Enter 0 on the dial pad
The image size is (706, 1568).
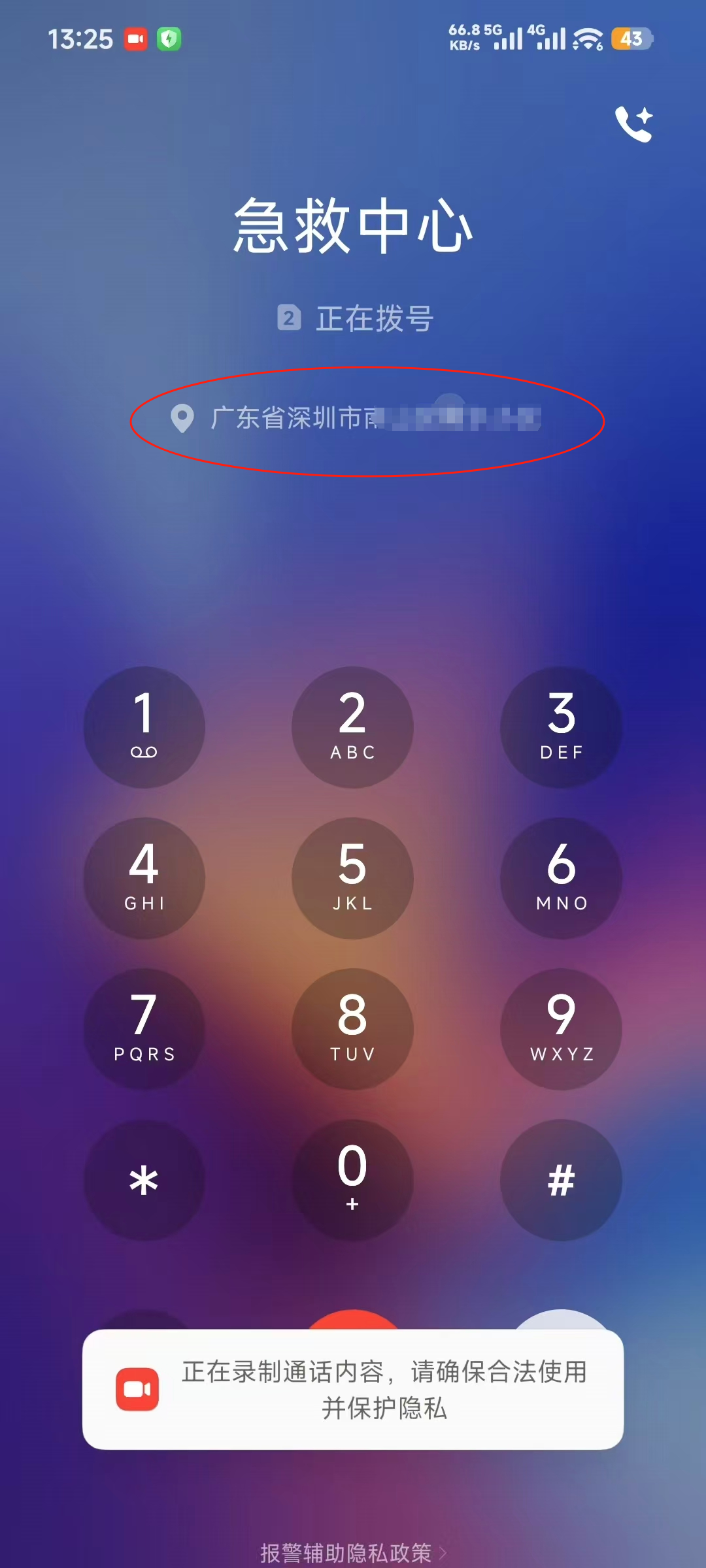(x=352, y=1180)
